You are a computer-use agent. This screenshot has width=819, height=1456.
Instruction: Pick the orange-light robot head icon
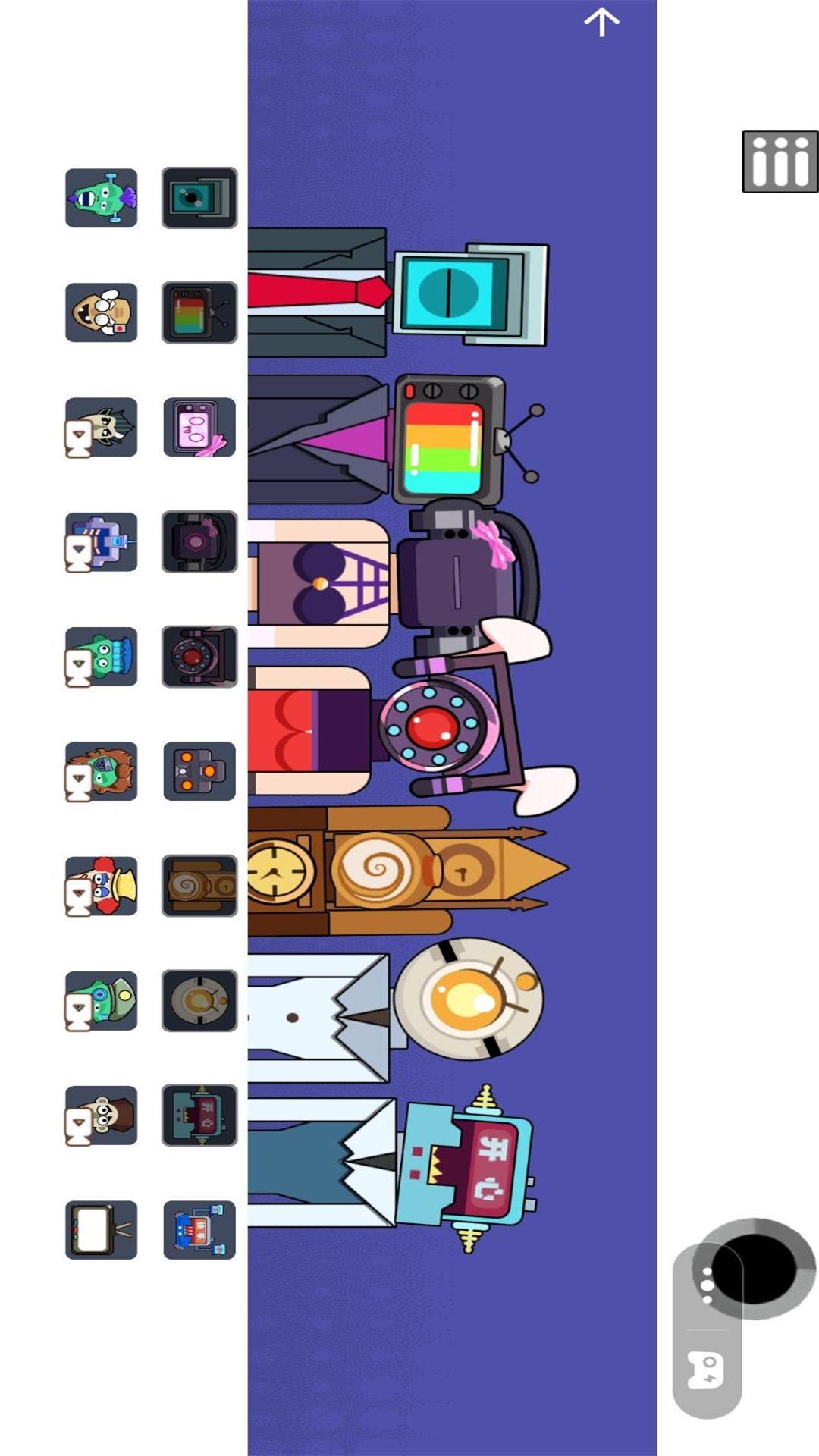(x=199, y=771)
